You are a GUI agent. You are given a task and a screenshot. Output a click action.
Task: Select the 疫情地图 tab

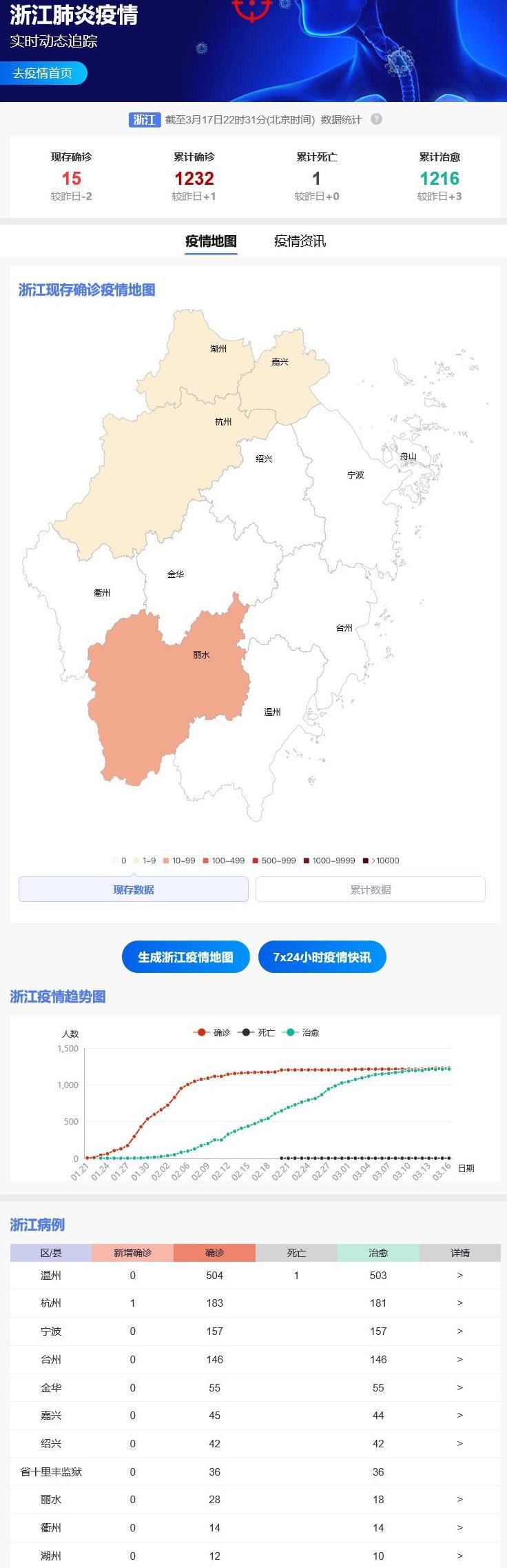point(211,241)
